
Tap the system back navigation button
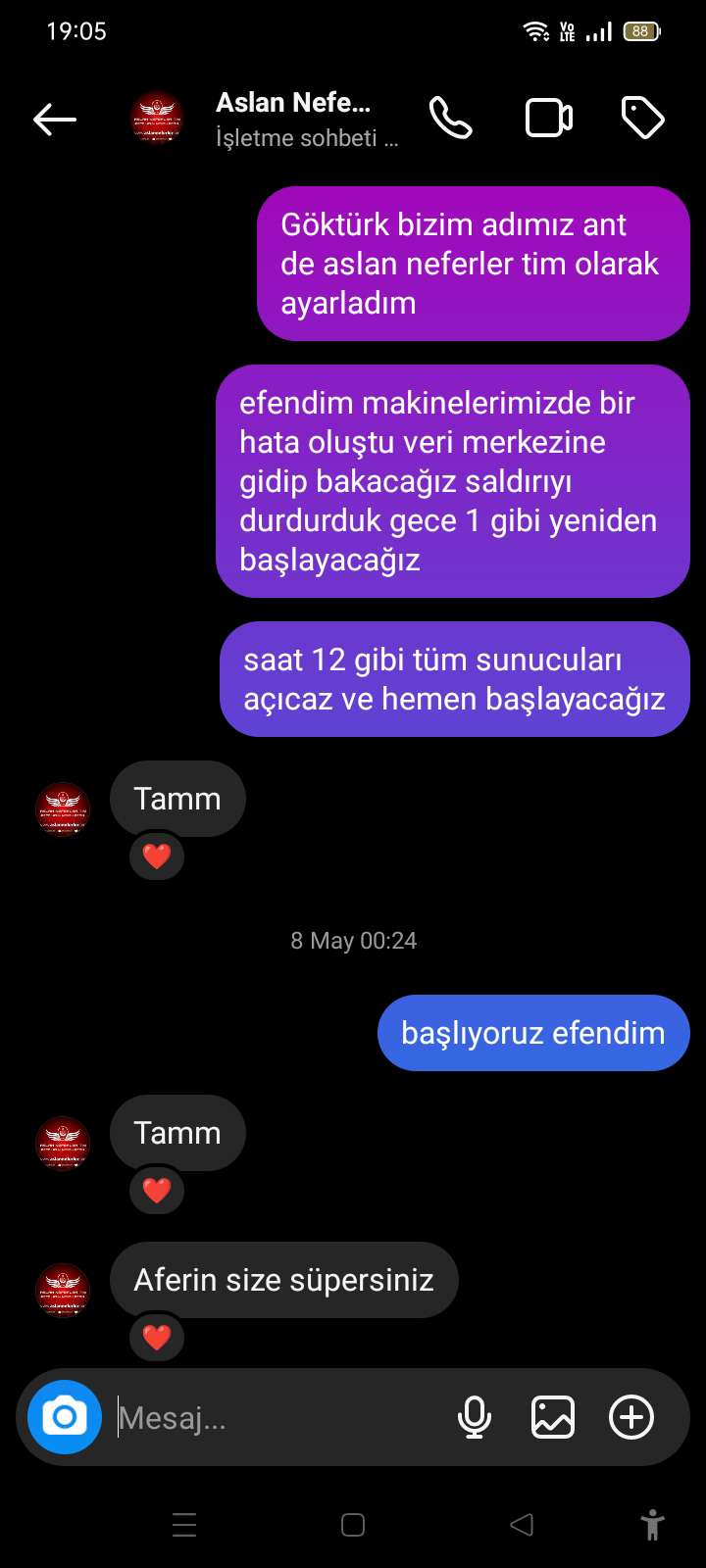tap(522, 1524)
